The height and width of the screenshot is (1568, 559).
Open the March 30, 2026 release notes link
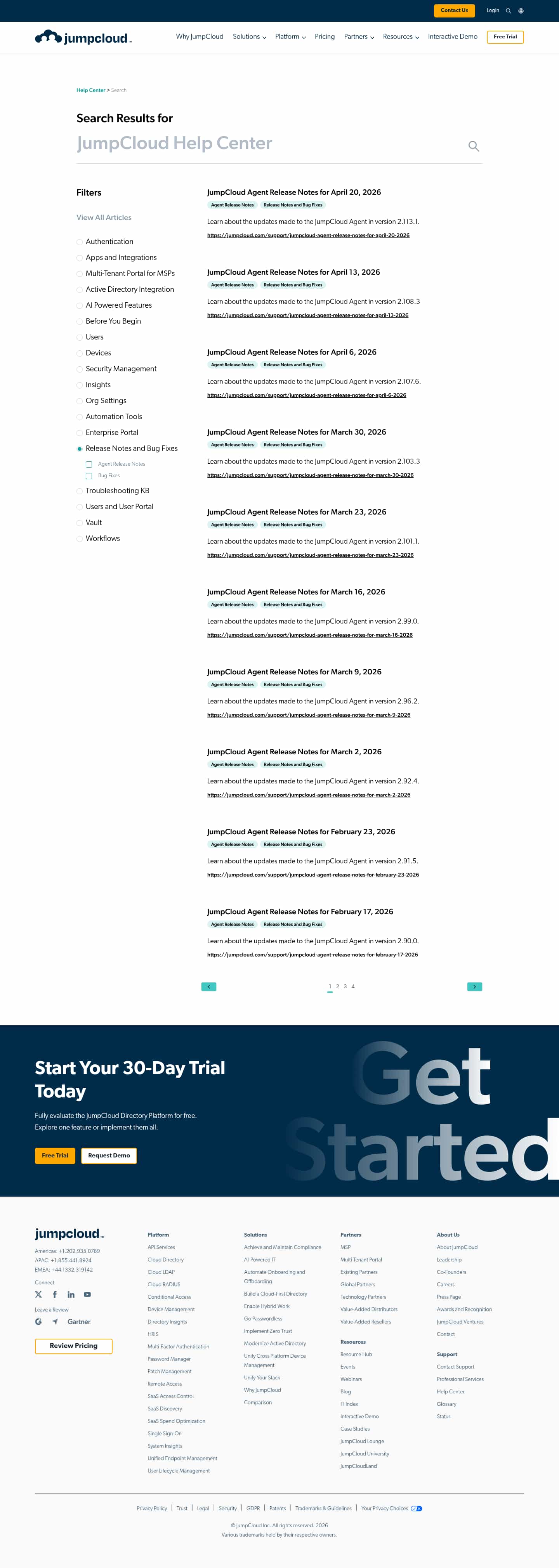click(x=311, y=475)
